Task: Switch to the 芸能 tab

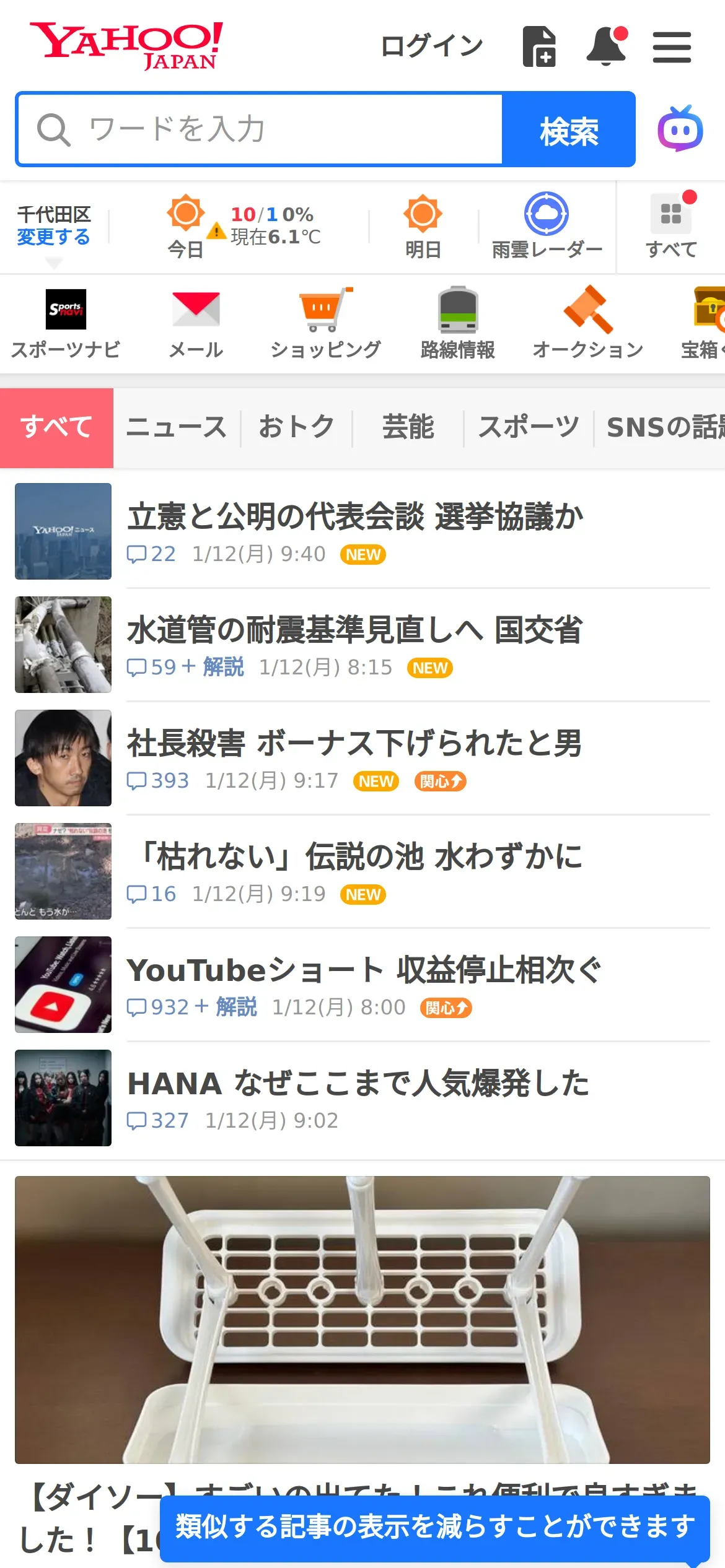Action: 408,427
